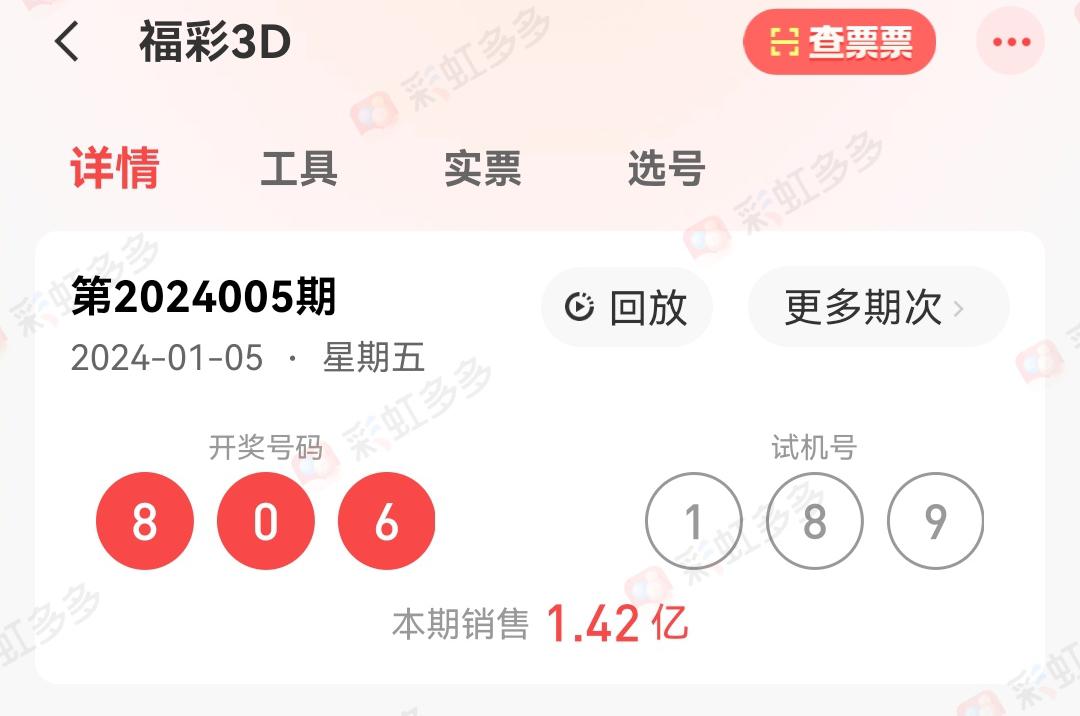The image size is (1080, 716).
Task: Go back from the 福彩3D page
Action: (x=67, y=43)
